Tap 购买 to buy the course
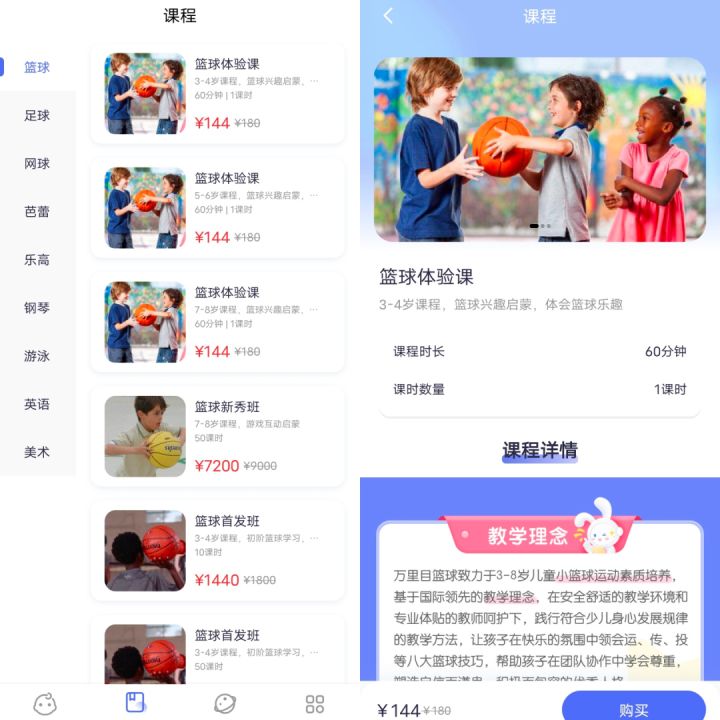Image resolution: width=720 pixels, height=720 pixels. point(633,707)
